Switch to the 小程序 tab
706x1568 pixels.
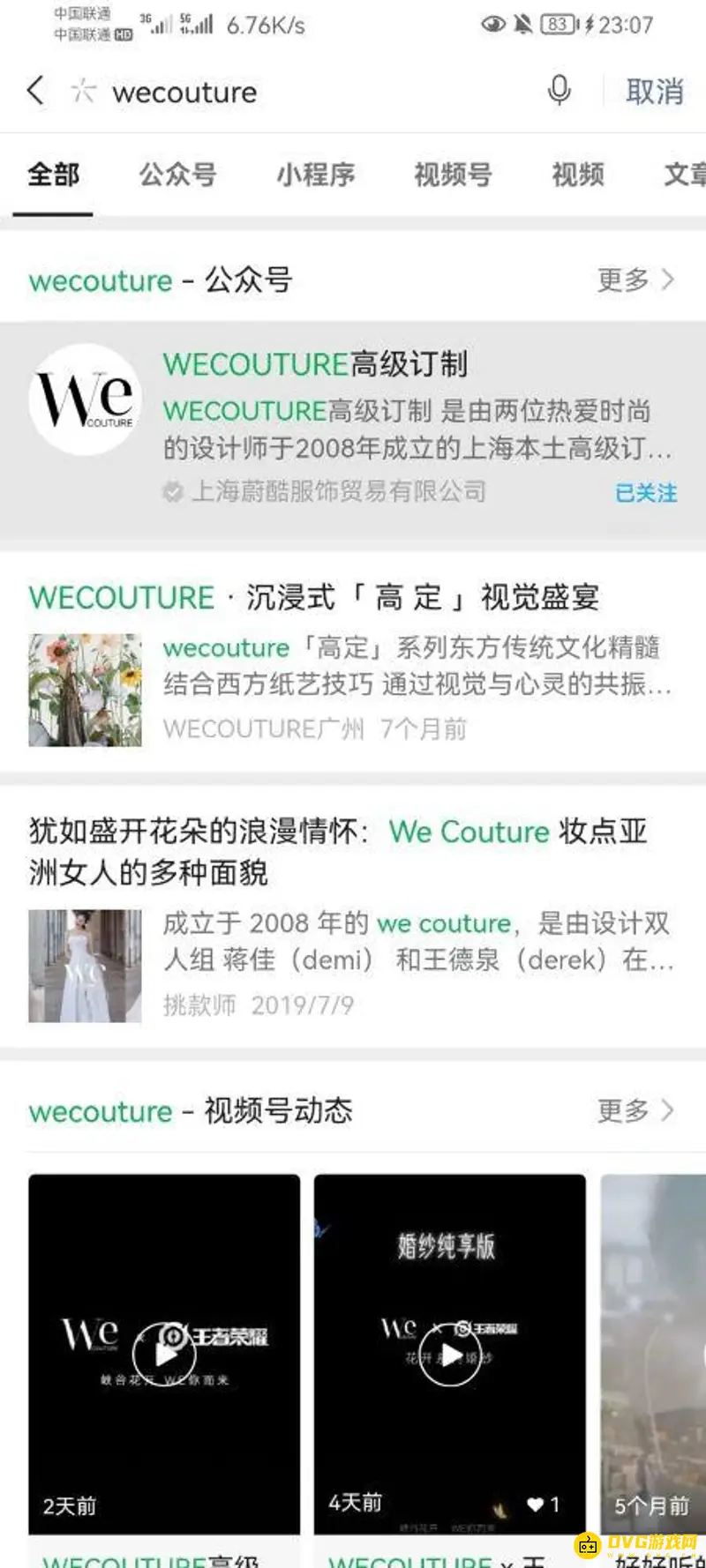click(x=315, y=175)
